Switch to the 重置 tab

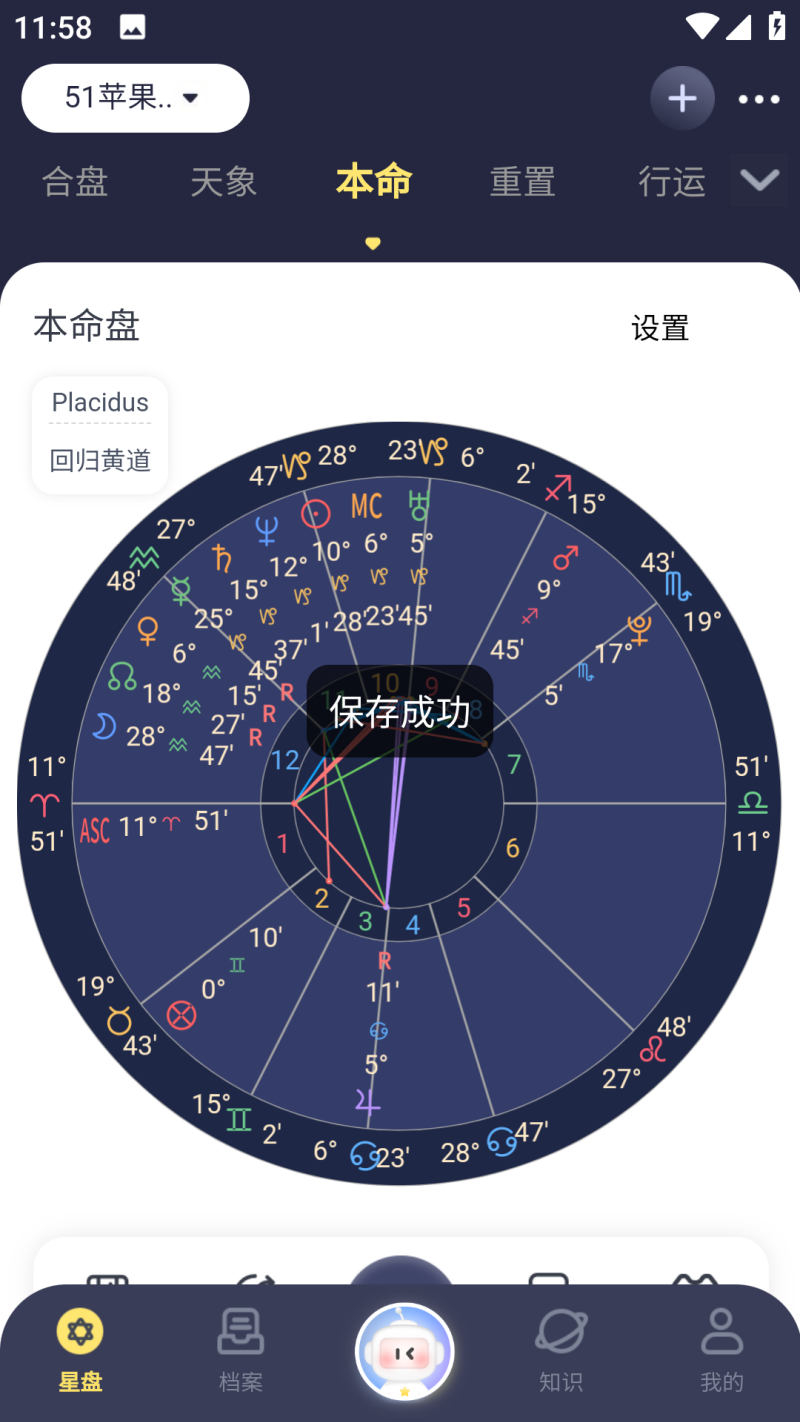pos(522,182)
